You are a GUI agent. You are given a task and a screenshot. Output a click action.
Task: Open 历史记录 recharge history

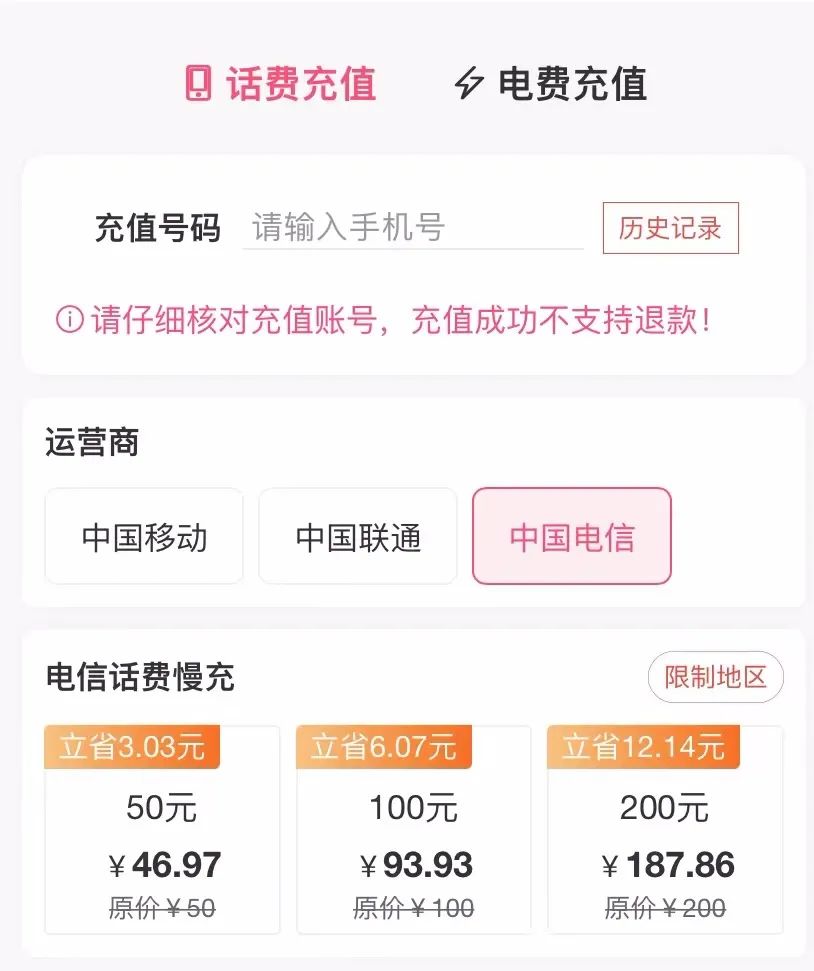tap(670, 228)
